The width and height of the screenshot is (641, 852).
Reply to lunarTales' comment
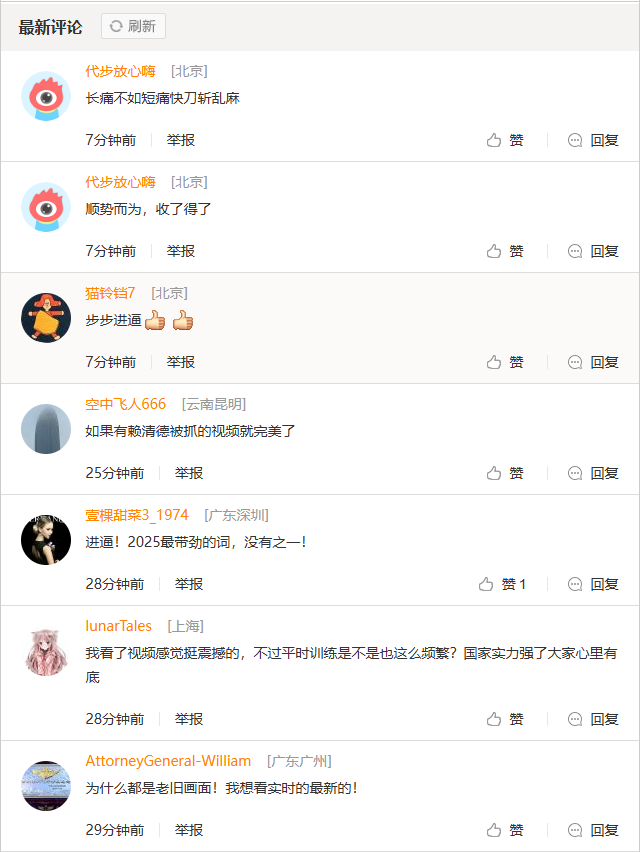594,719
